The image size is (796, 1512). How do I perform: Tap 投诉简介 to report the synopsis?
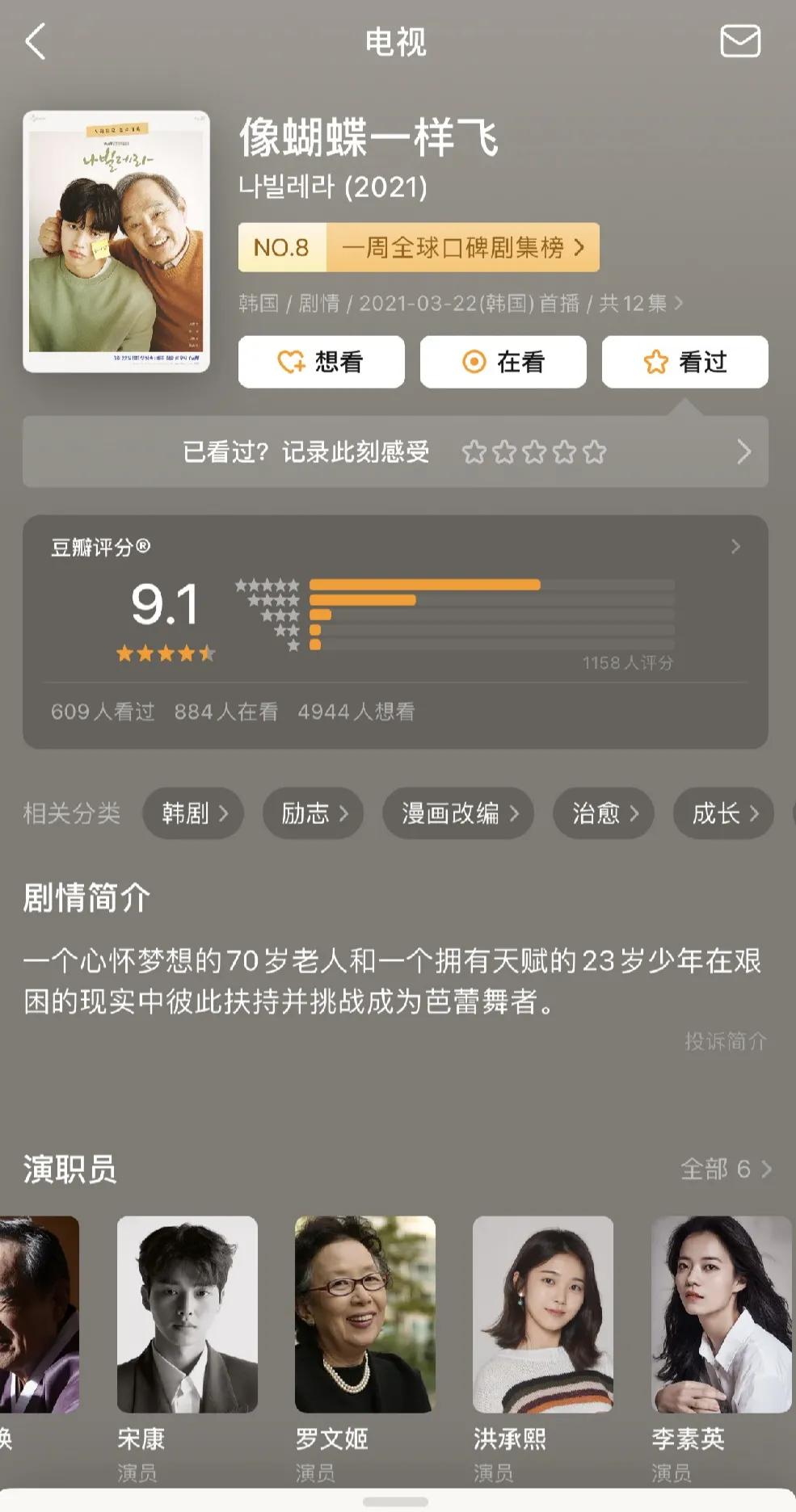point(725,1041)
